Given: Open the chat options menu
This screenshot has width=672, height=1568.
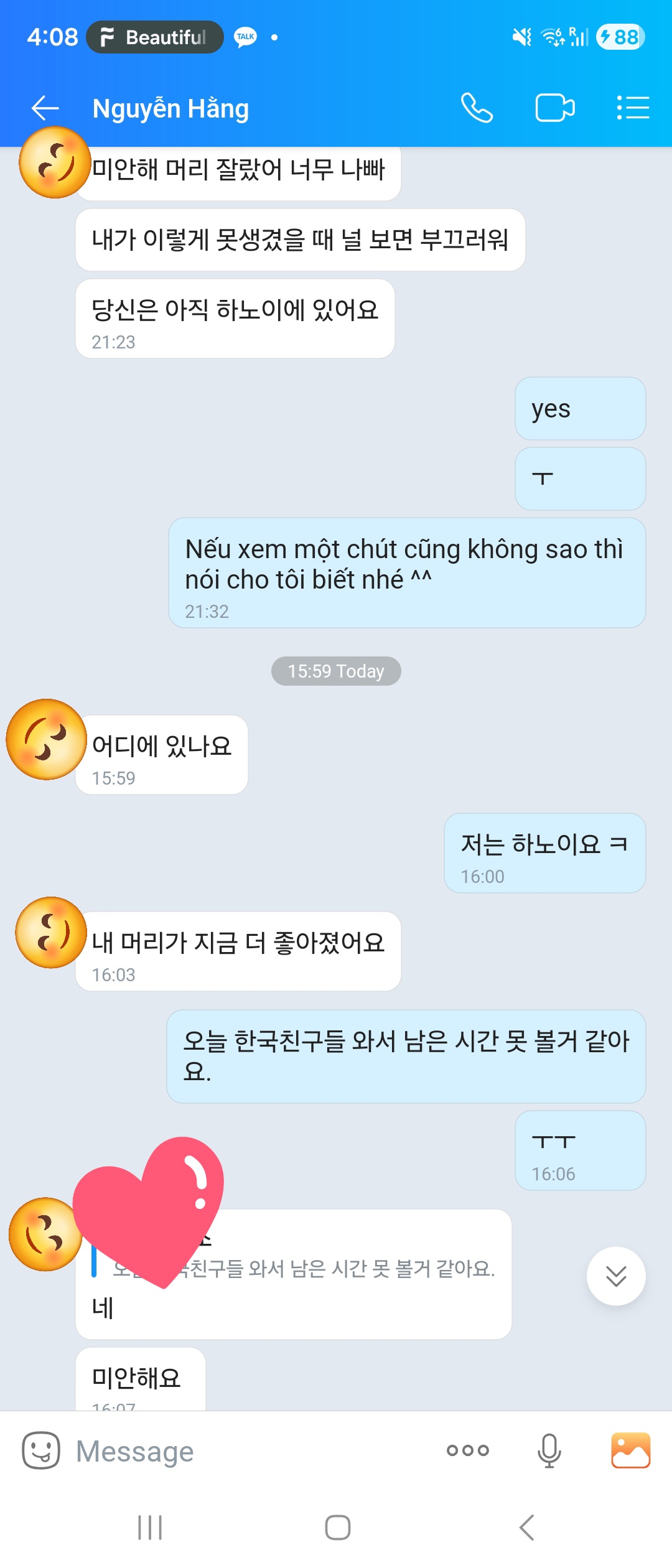Looking at the screenshot, I should click(633, 108).
